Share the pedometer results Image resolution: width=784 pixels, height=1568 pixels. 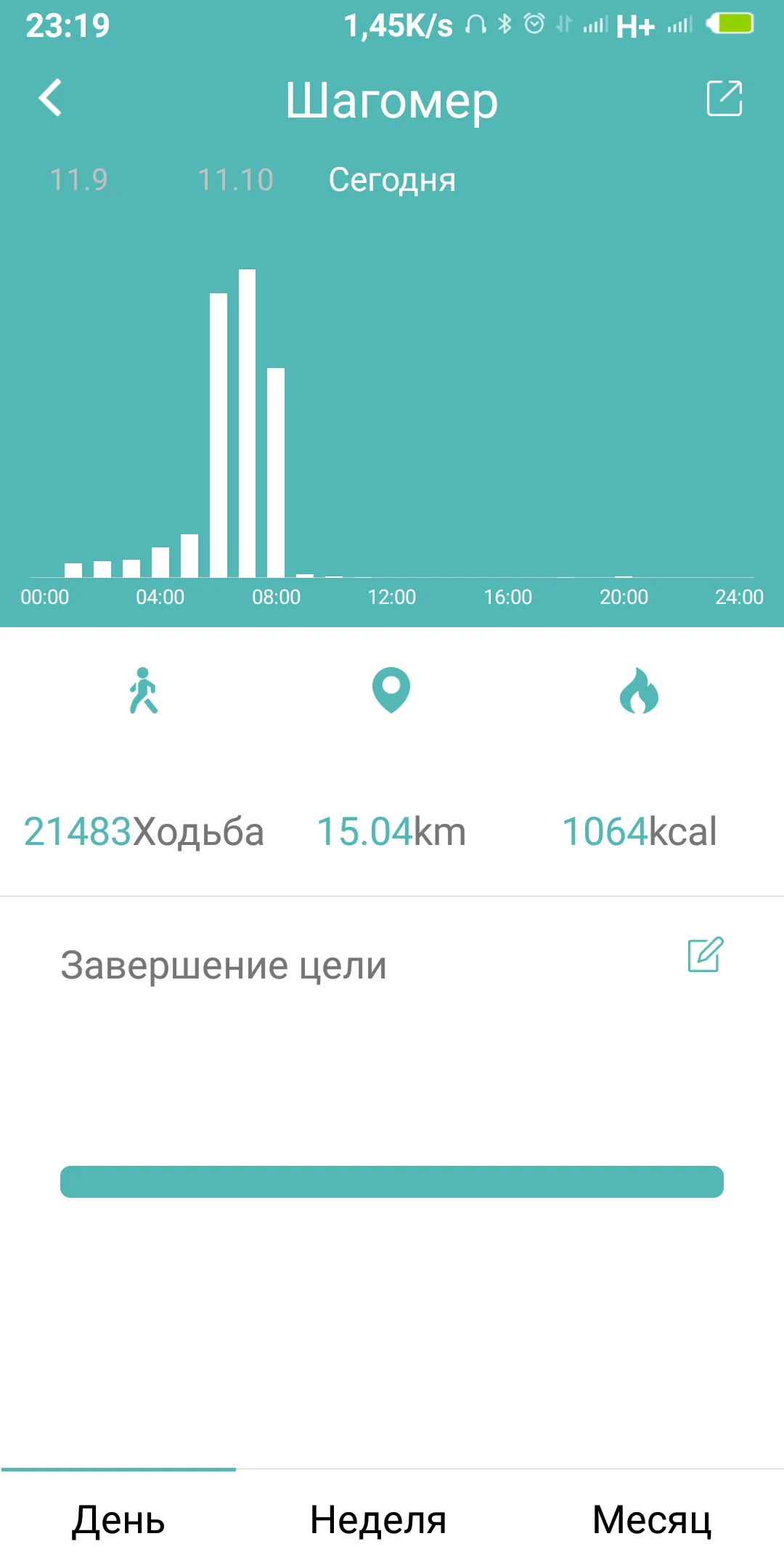click(x=724, y=98)
